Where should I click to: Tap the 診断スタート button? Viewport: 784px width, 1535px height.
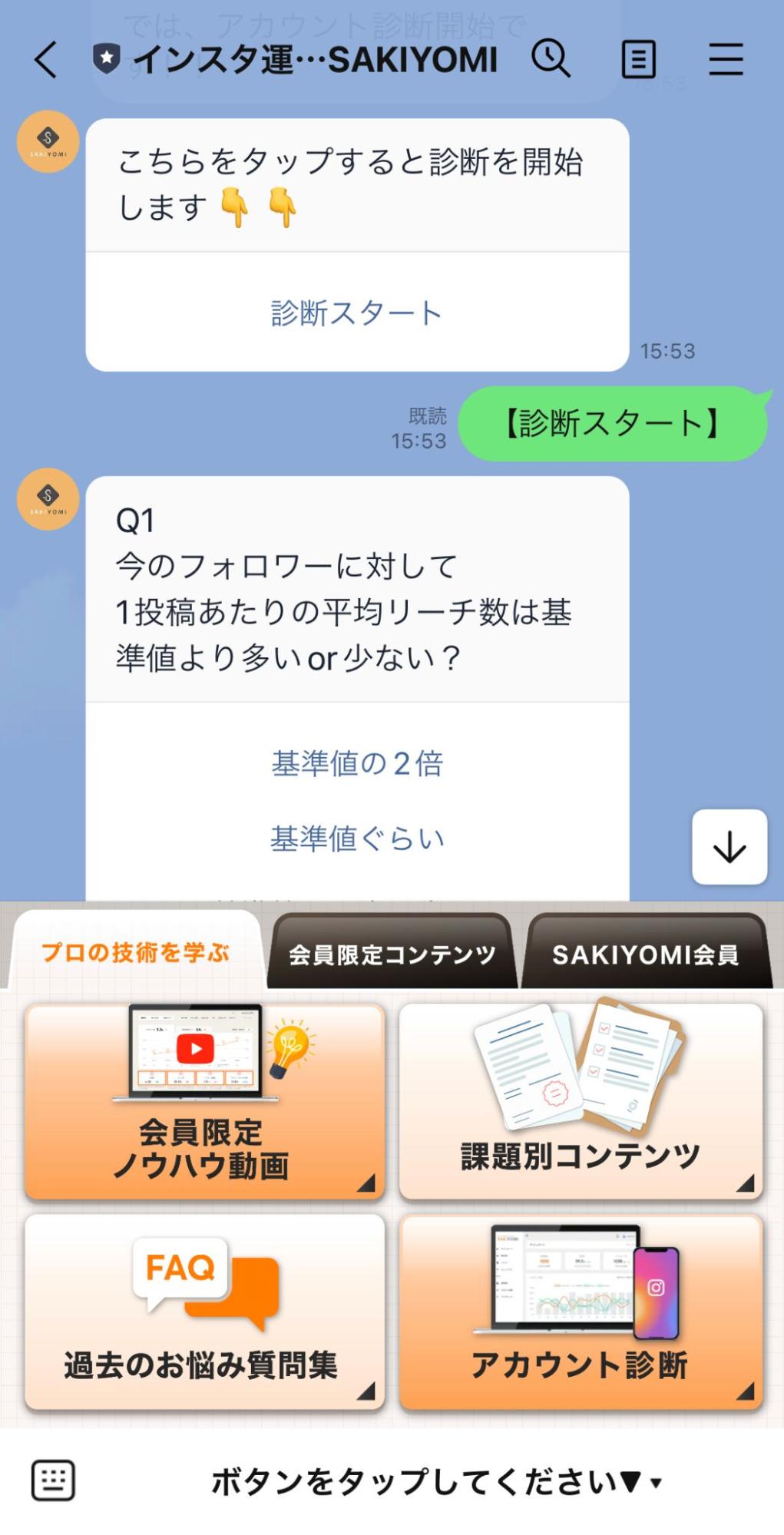(357, 313)
